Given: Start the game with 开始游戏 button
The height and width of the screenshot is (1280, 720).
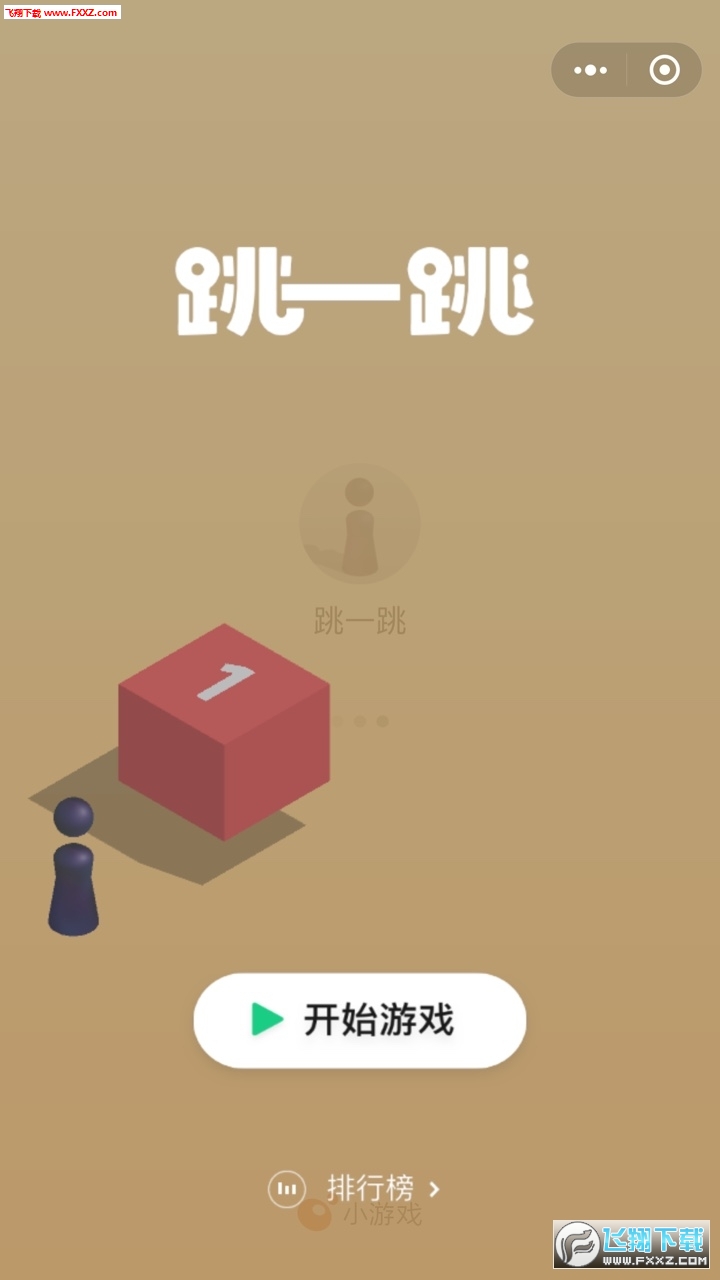Looking at the screenshot, I should [360, 1020].
